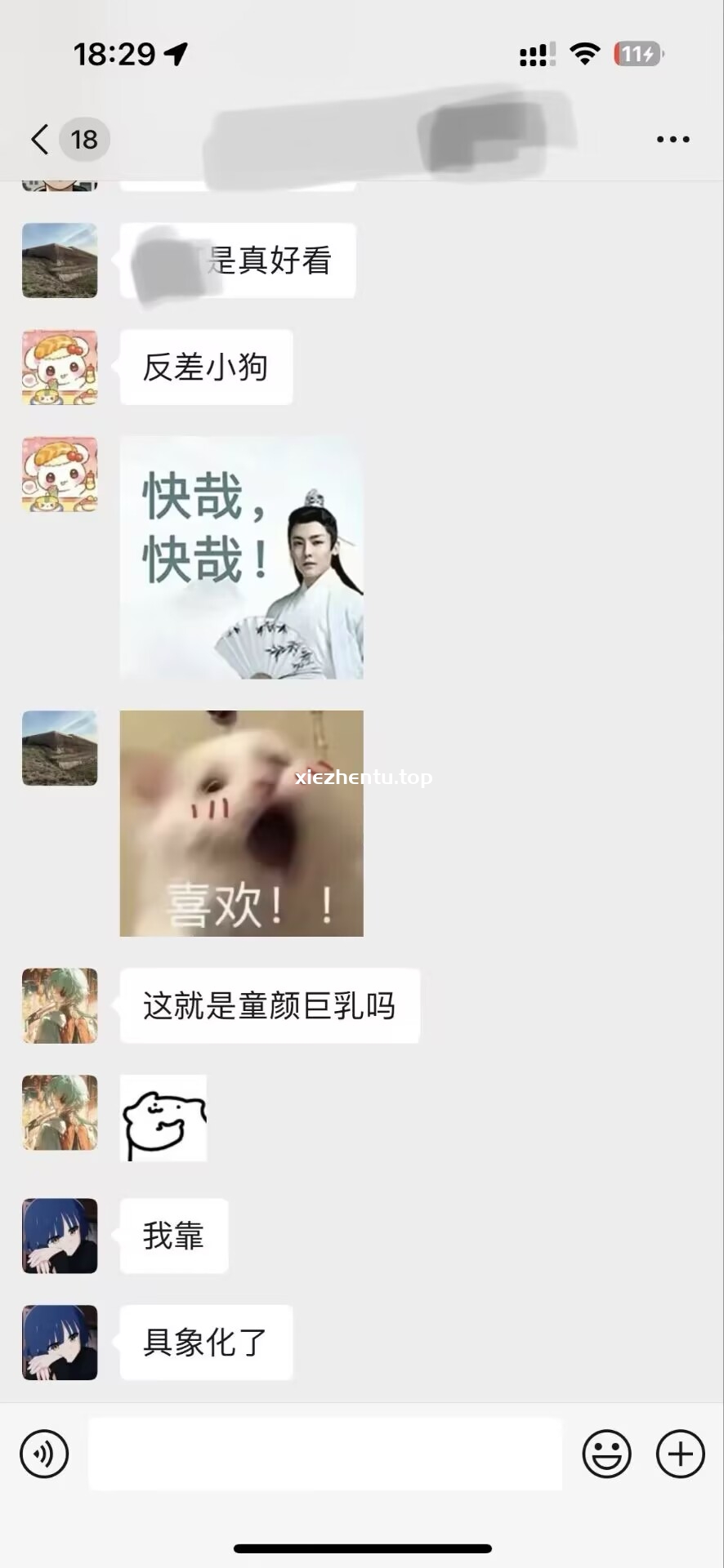724x1568 pixels.
Task: Tap the Wi-Fi icon in the status bar
Action: [x=585, y=52]
